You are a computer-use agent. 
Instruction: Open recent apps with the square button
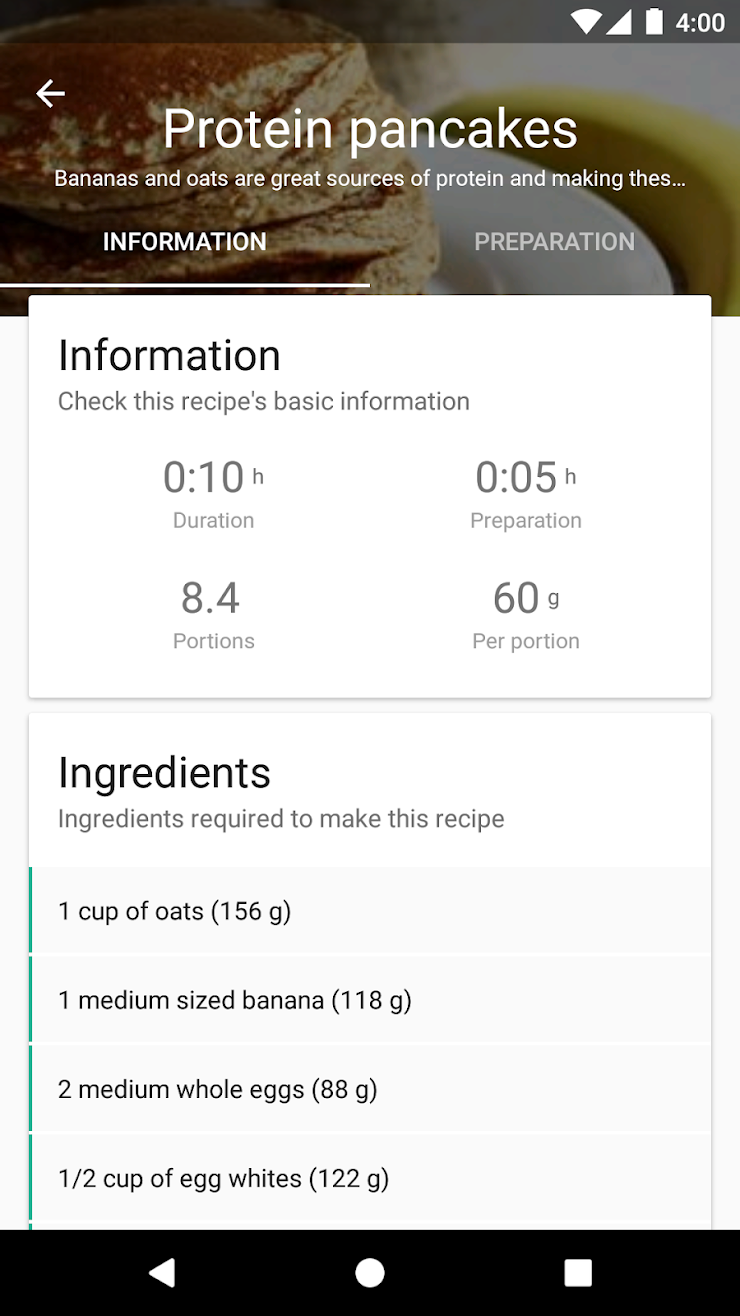pyautogui.click(x=577, y=1272)
